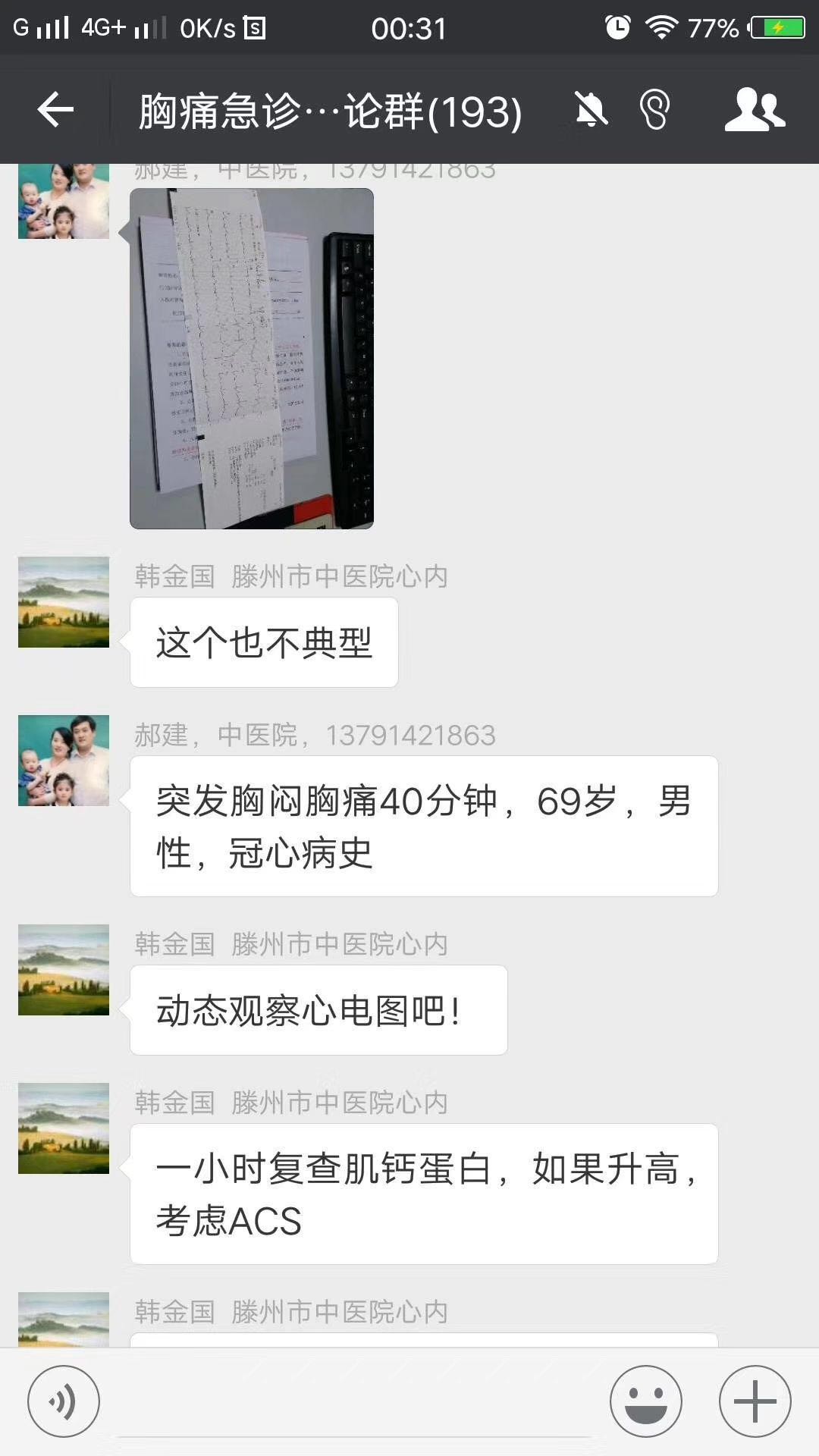
Task: Open the plus attachment menu
Action: pyautogui.click(x=755, y=1401)
